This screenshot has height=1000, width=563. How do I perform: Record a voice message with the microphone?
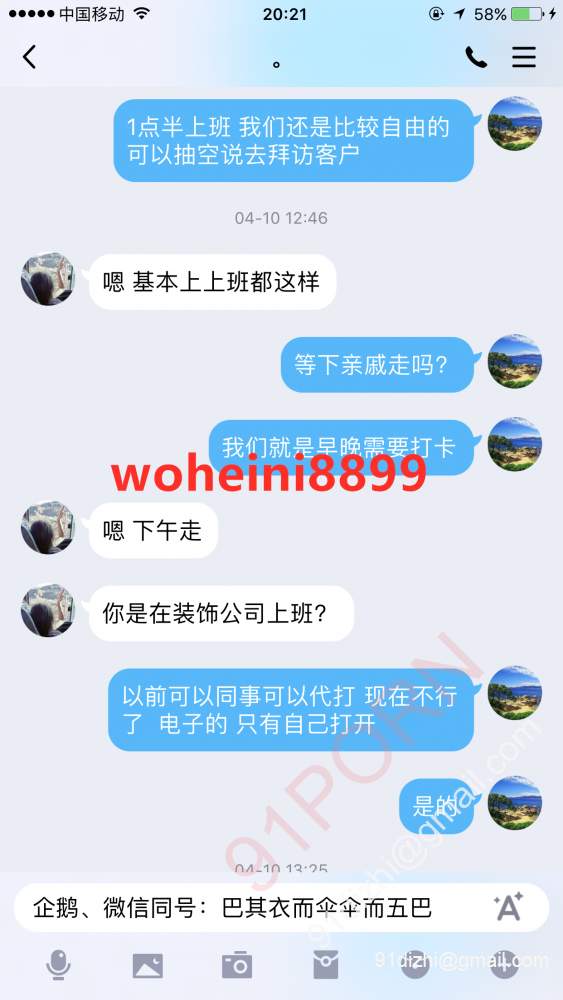[x=58, y=965]
